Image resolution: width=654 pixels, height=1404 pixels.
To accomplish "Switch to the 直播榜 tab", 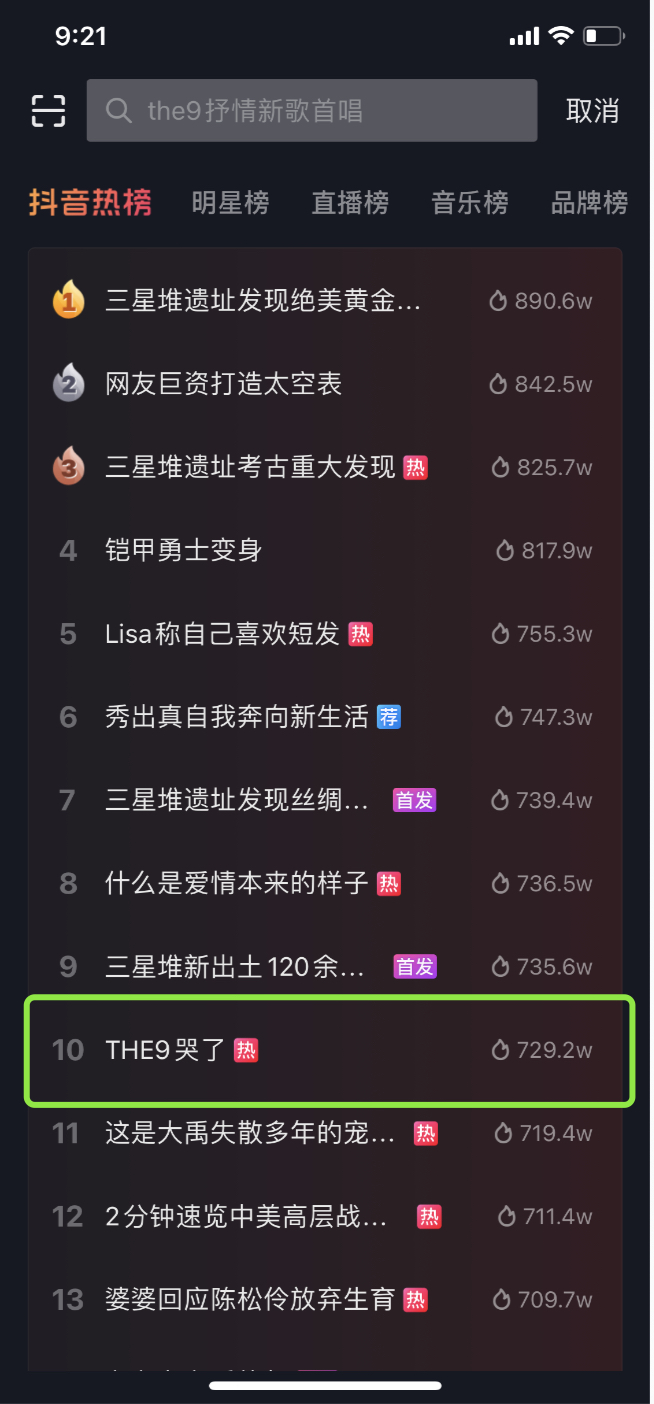I will coord(349,203).
